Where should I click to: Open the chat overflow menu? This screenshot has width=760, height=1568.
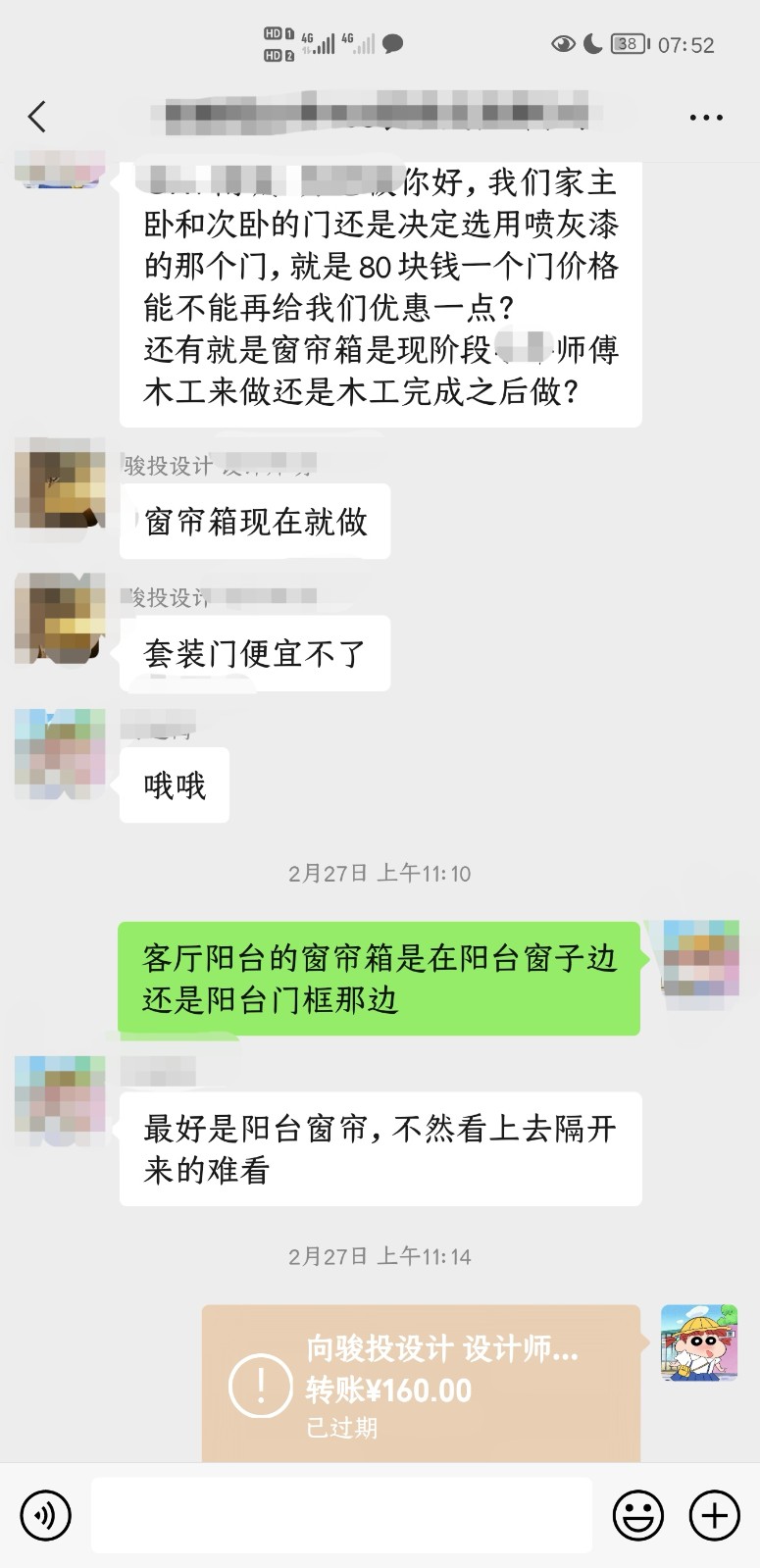point(705,118)
